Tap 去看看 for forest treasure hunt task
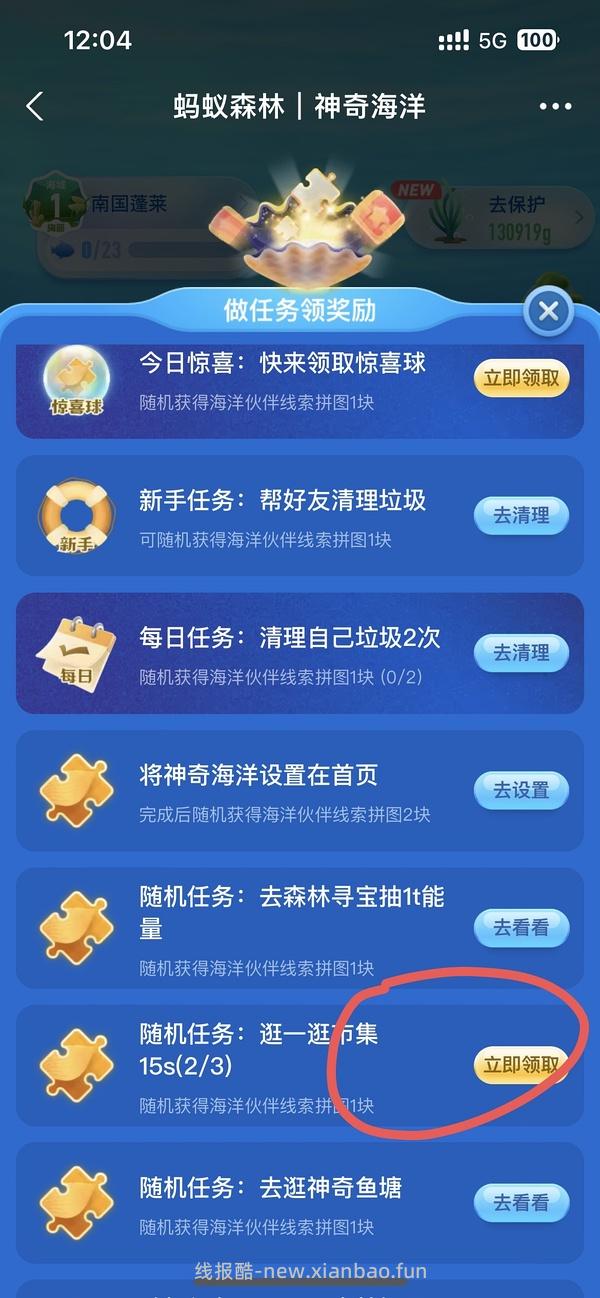 (521, 927)
